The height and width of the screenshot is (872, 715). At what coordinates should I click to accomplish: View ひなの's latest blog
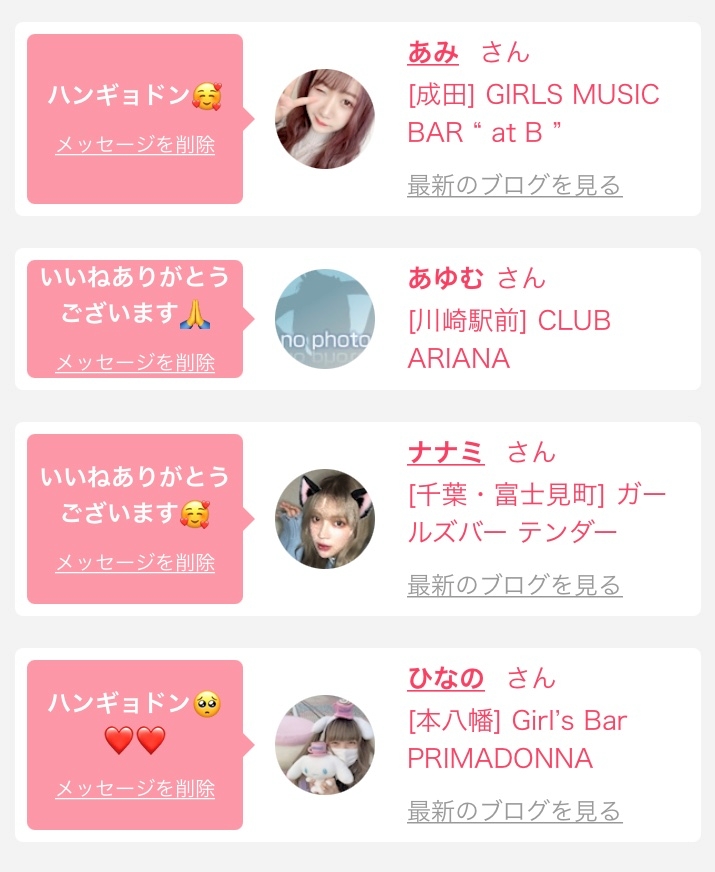pos(515,811)
